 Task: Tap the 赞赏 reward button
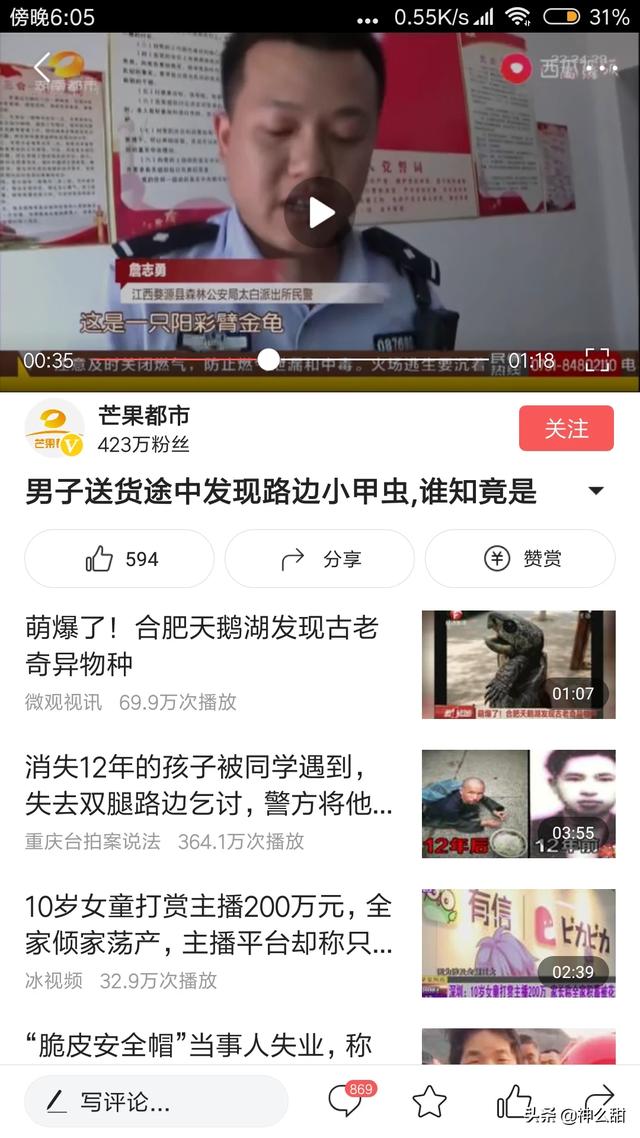[x=520, y=559]
